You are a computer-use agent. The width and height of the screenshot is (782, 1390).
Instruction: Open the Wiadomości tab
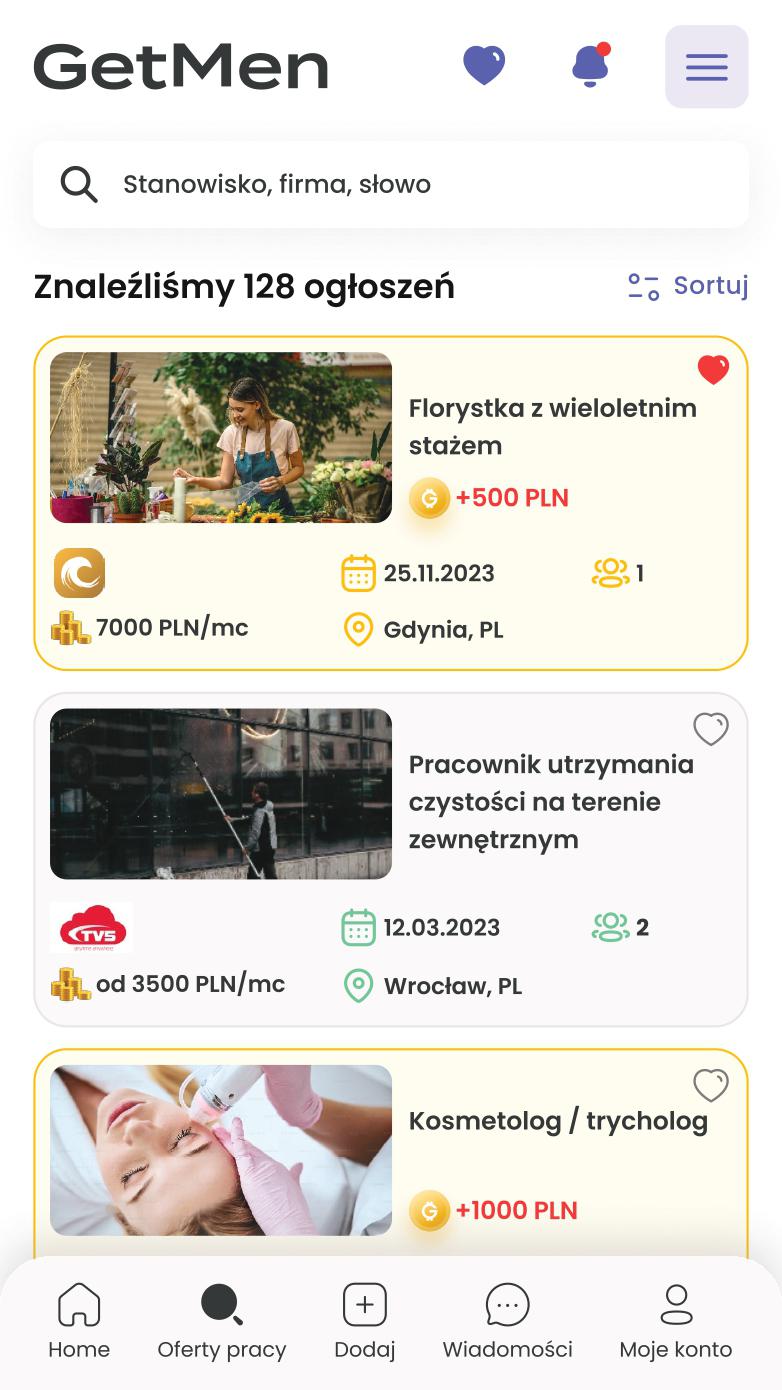tap(507, 1320)
